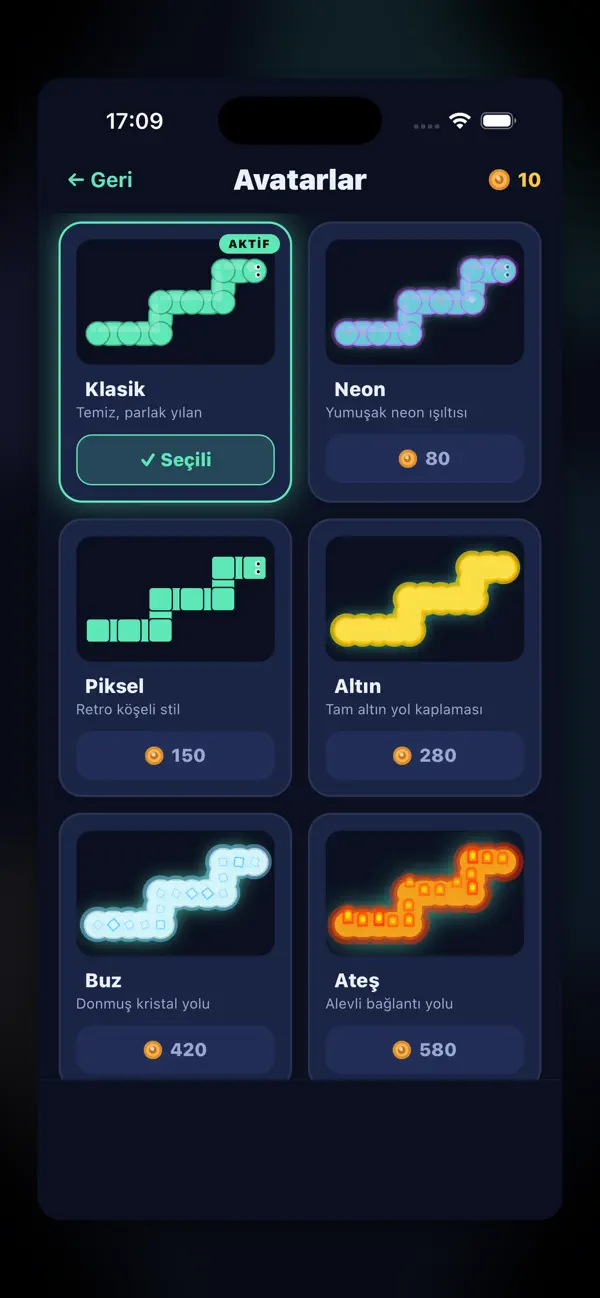Go back using the Geri button
The width and height of the screenshot is (600, 1298).
tap(100, 180)
